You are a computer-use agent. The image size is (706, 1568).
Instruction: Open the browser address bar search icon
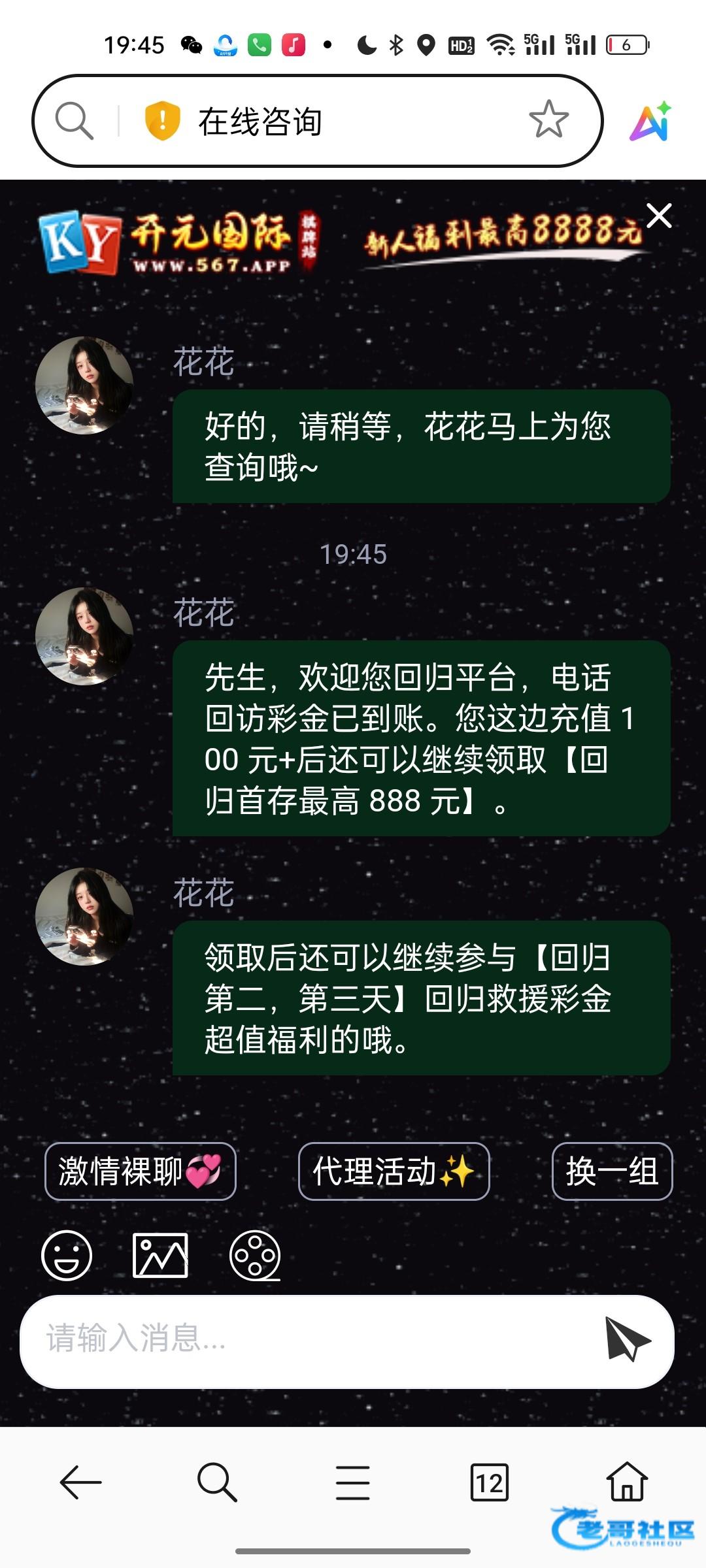[x=74, y=121]
